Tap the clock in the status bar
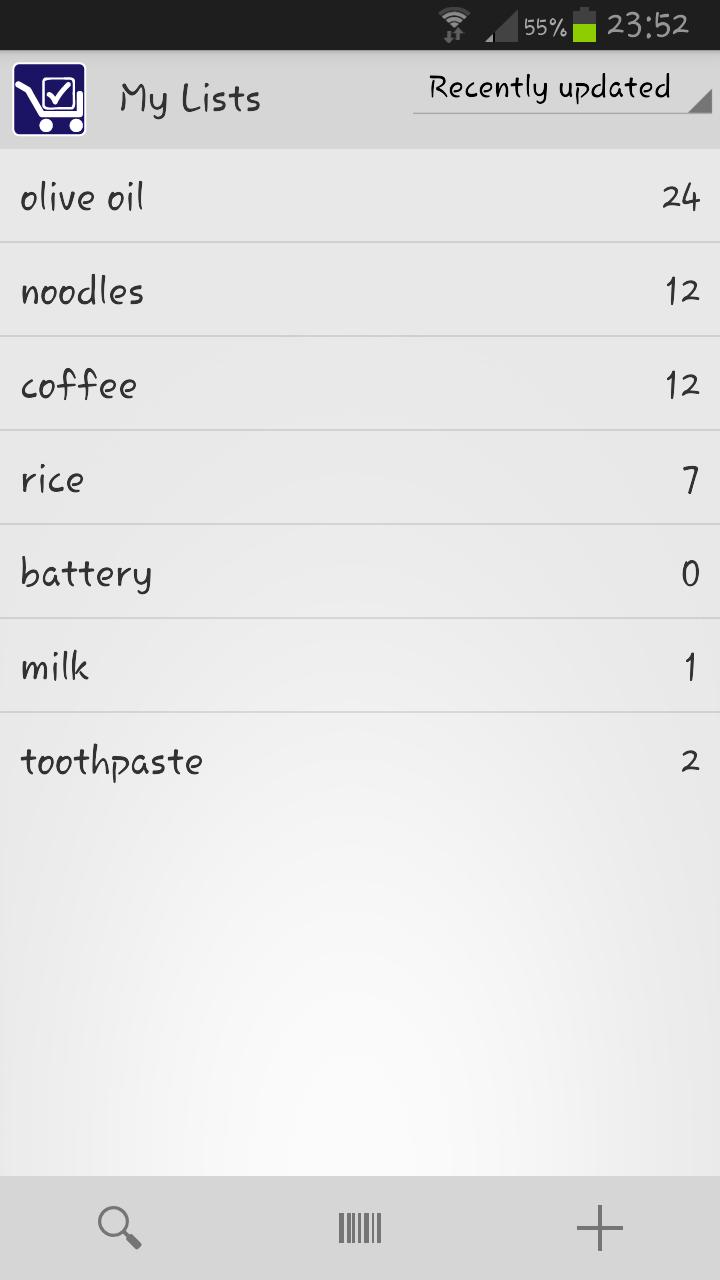This screenshot has width=720, height=1280. [x=645, y=25]
